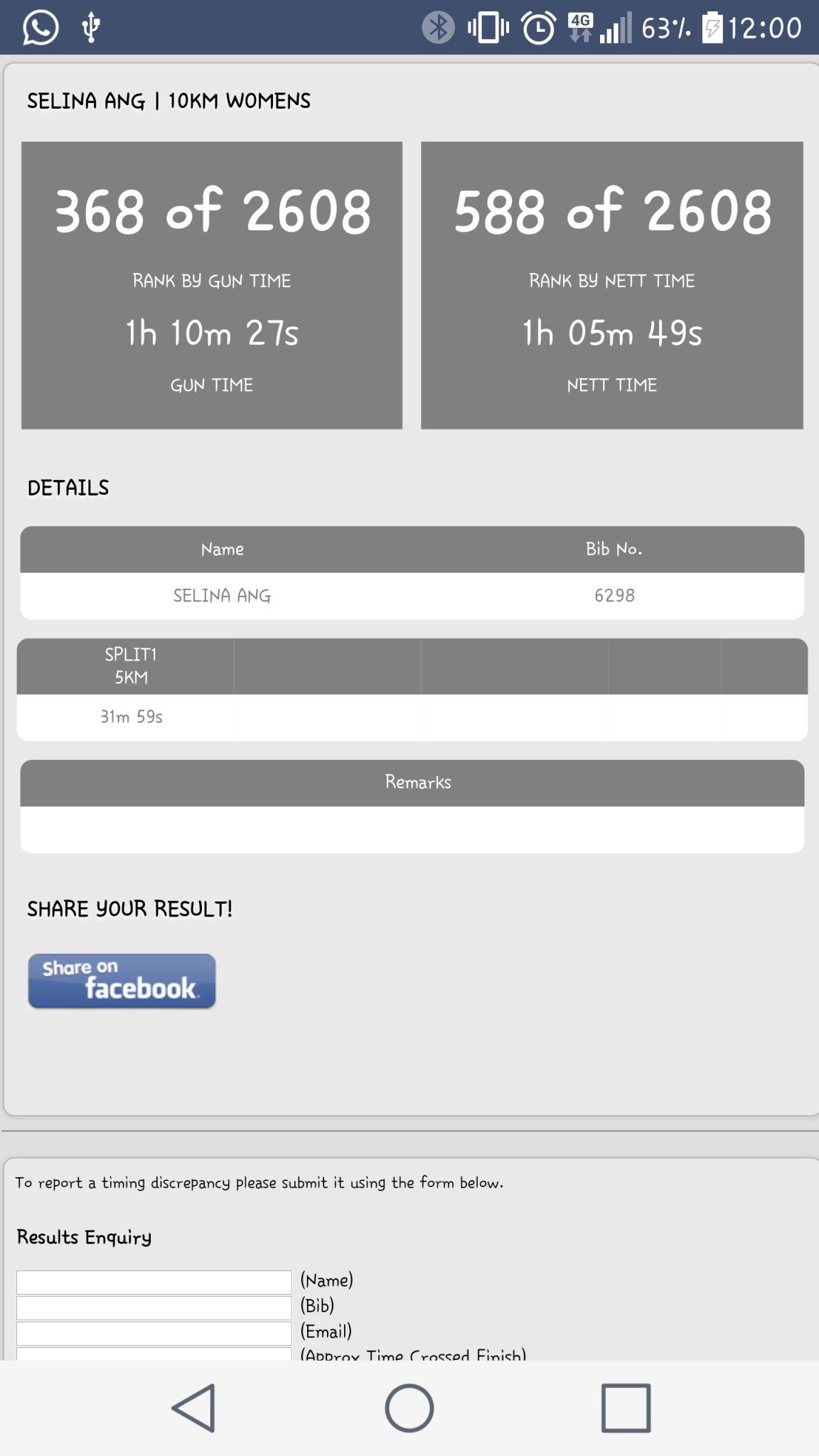Go back using the system back button

tap(193, 1408)
